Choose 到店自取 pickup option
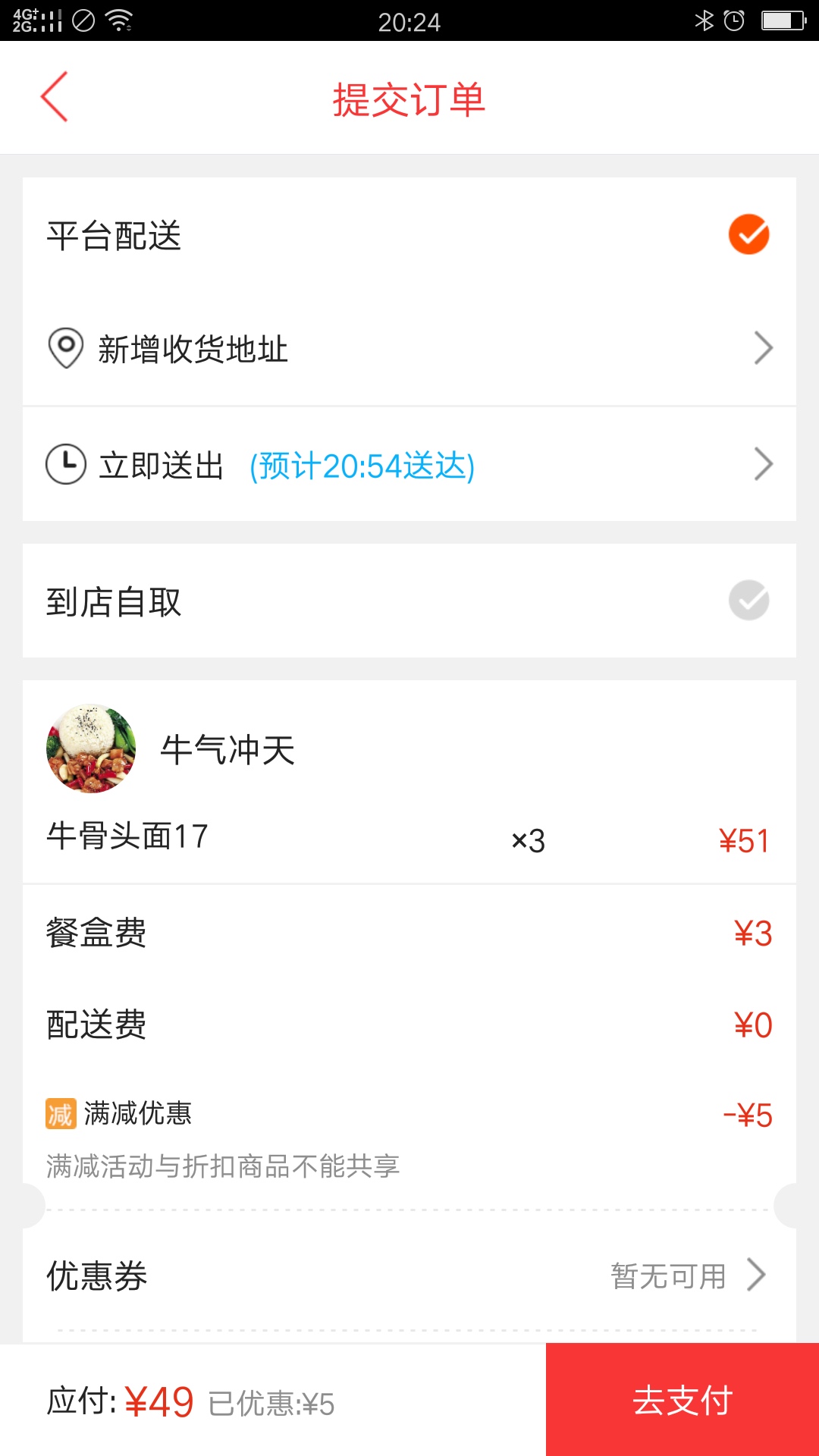Viewport: 819px width, 1456px height. (x=748, y=601)
